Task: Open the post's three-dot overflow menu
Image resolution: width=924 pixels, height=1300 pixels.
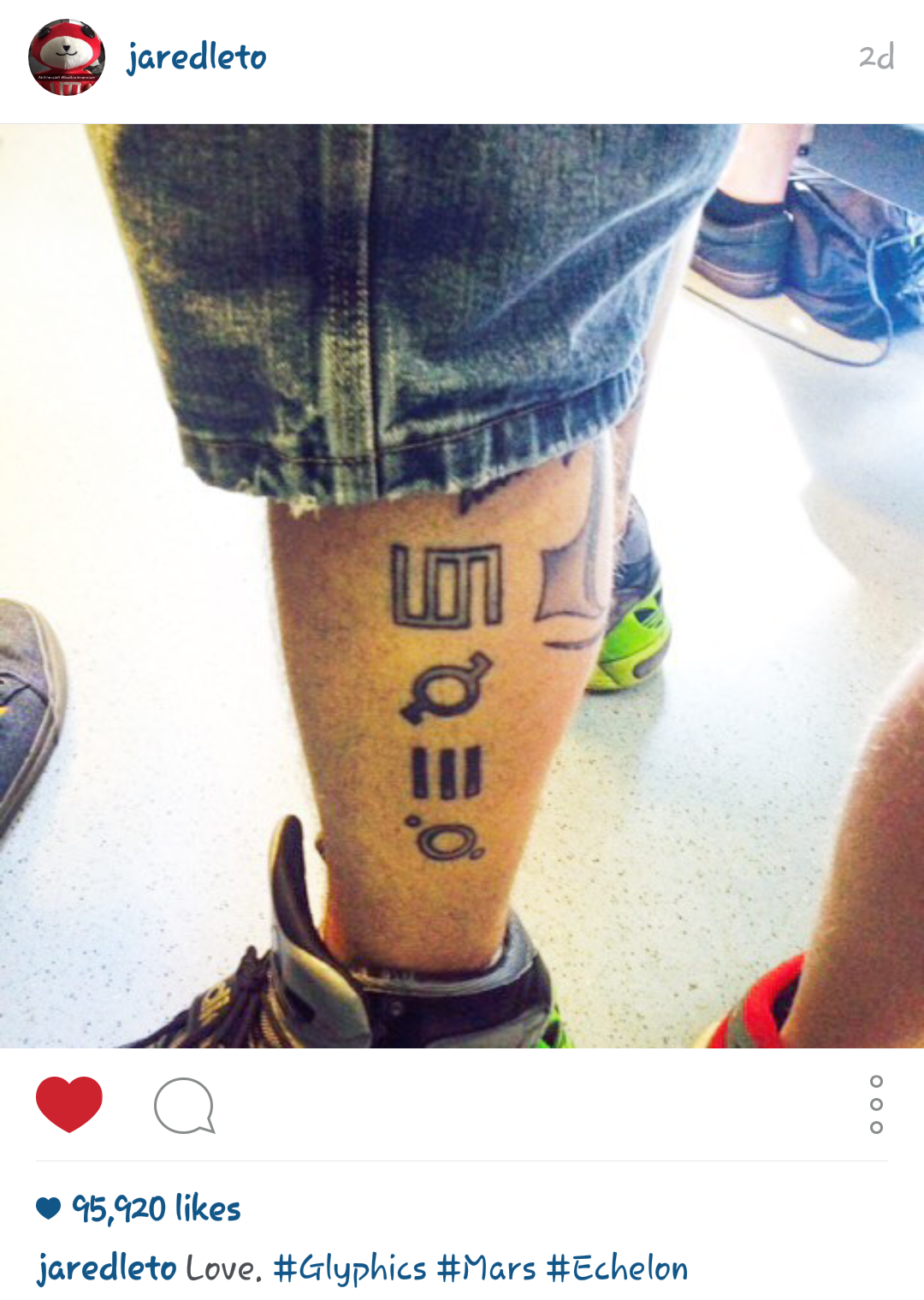Action: click(x=875, y=1104)
